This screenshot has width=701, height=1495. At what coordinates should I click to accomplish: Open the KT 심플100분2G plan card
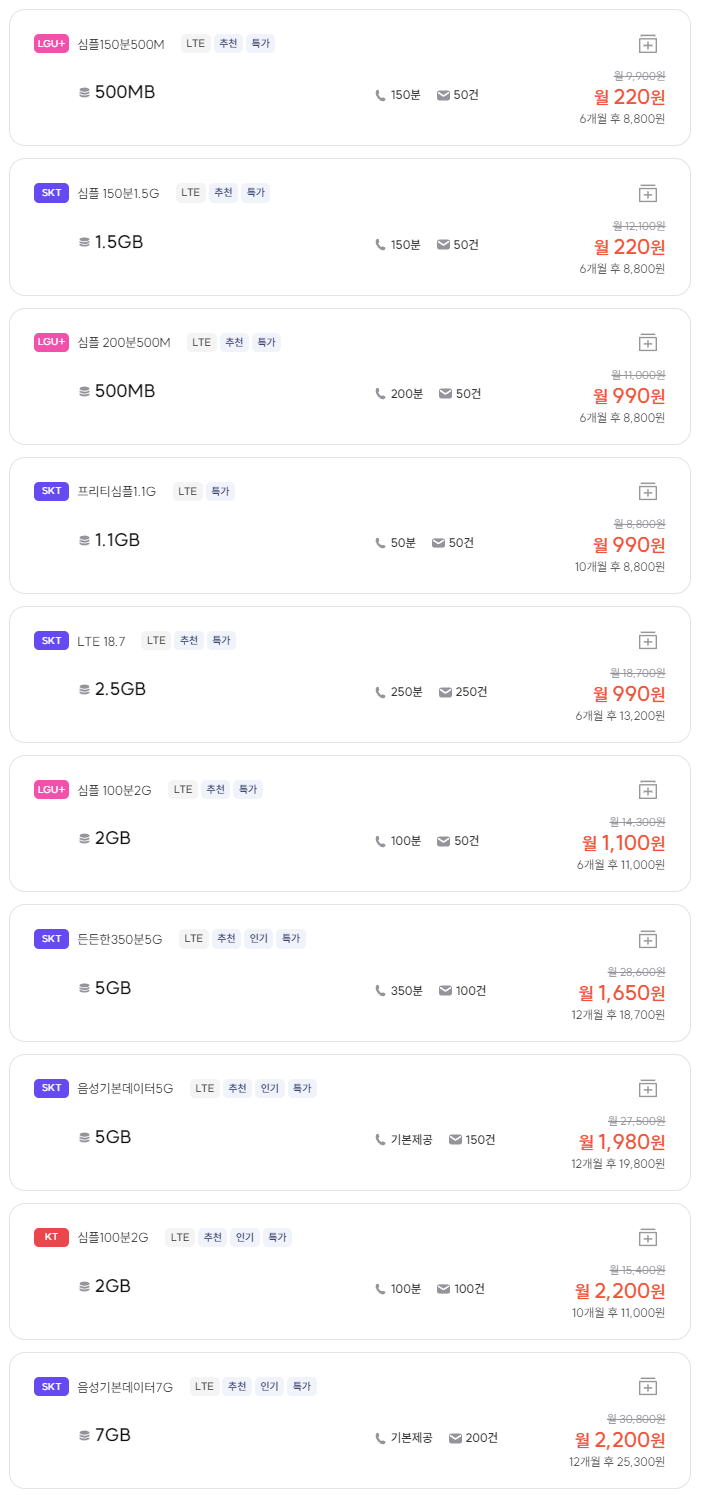[x=350, y=1271]
